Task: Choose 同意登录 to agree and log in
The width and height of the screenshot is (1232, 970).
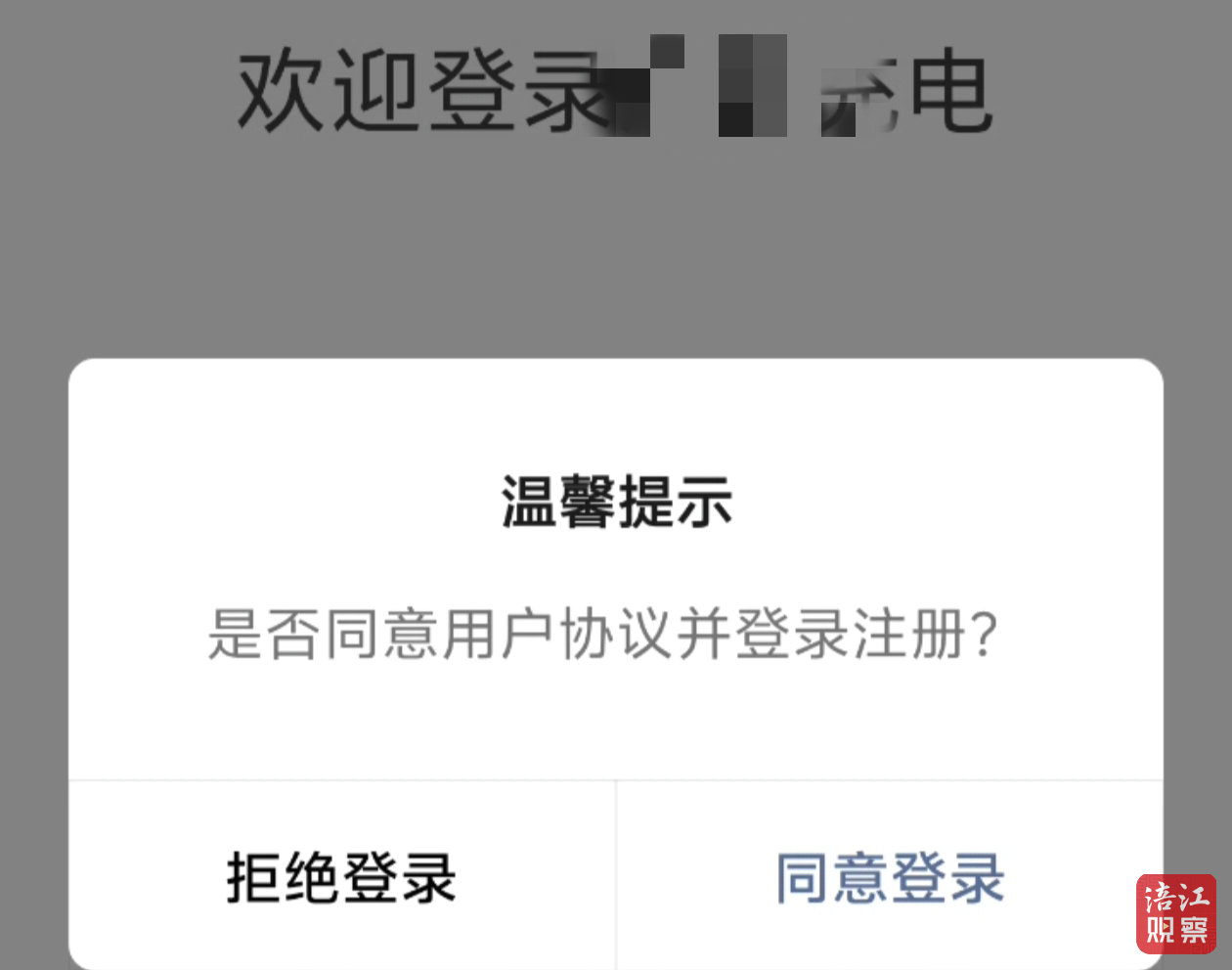Action: point(890,876)
